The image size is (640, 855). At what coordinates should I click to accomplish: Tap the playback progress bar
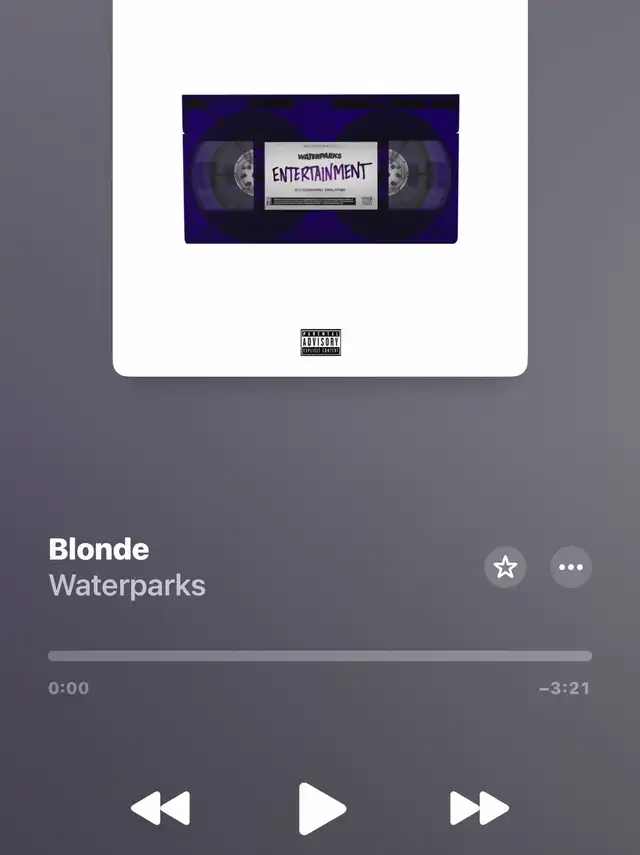[320, 655]
